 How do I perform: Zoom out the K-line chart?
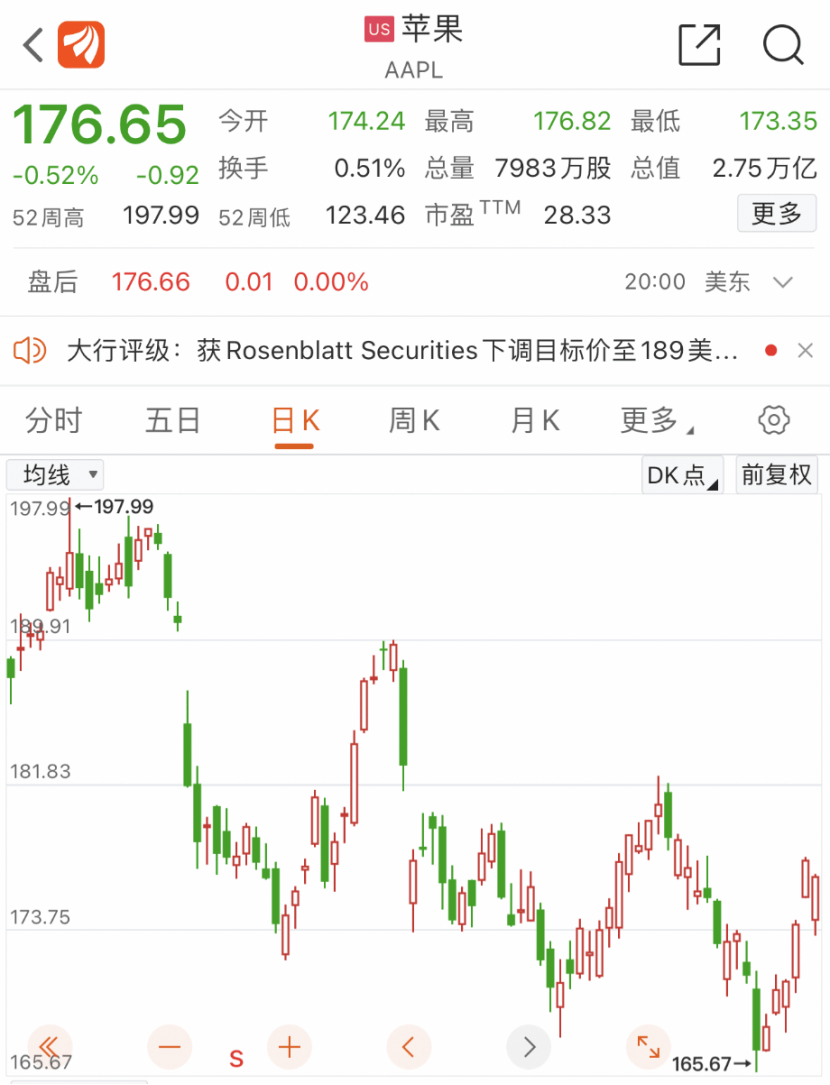pyautogui.click(x=169, y=1047)
